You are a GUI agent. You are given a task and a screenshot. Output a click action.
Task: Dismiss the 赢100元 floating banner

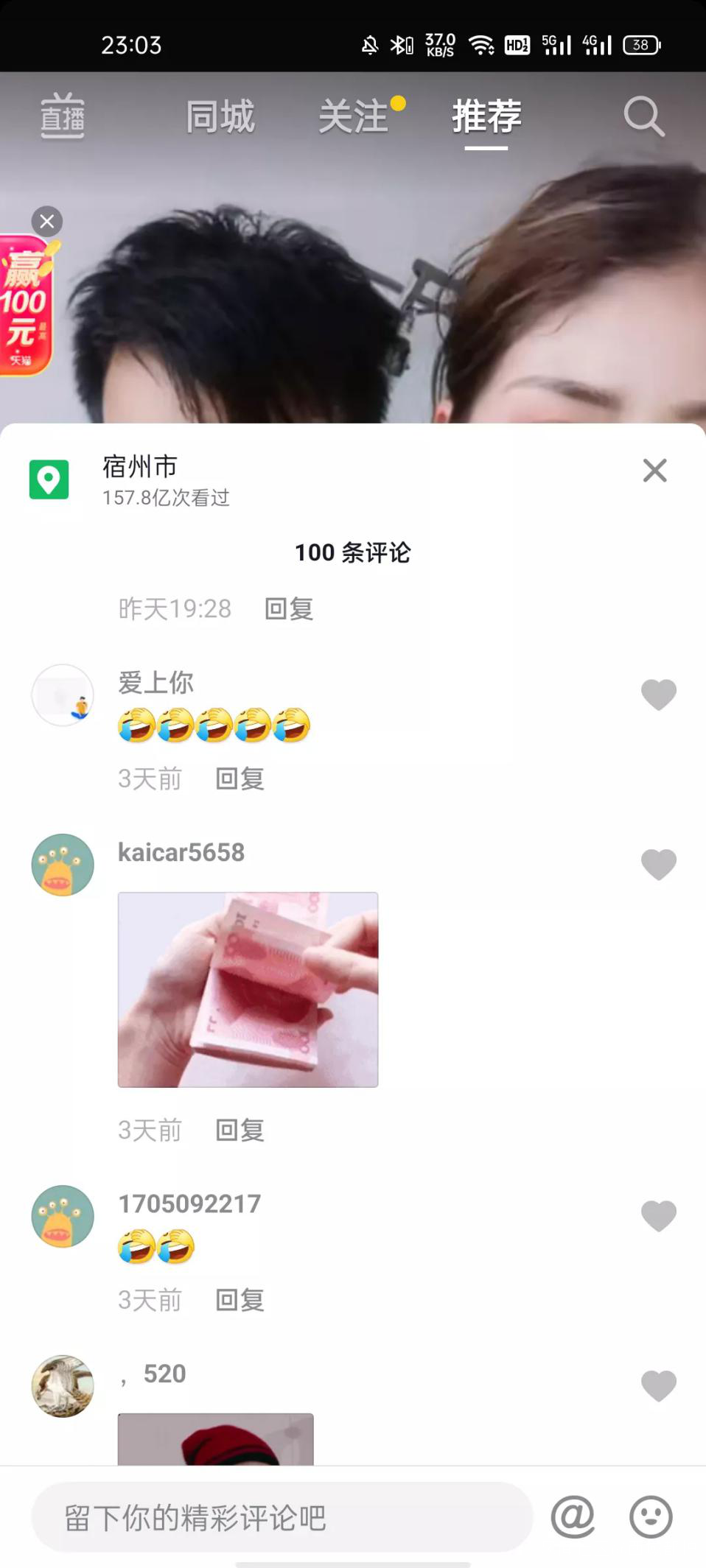point(47,221)
